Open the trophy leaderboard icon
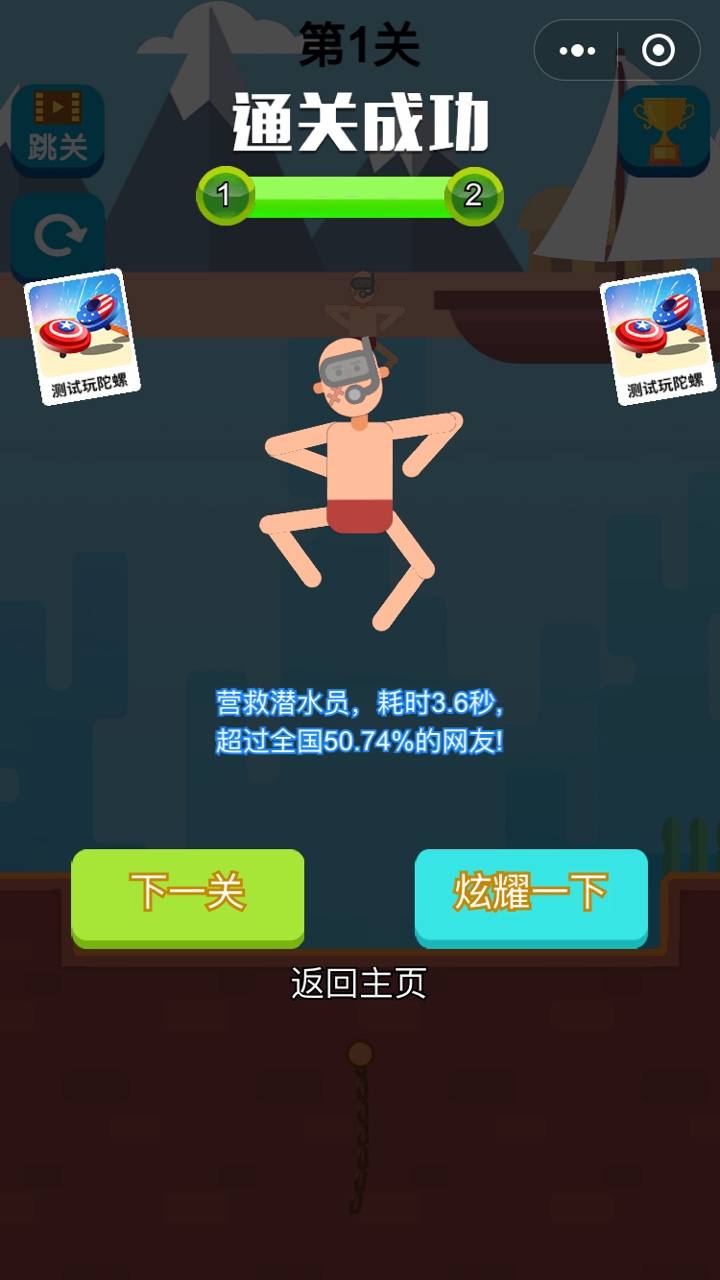Viewport: 720px width, 1280px height. pos(663,130)
